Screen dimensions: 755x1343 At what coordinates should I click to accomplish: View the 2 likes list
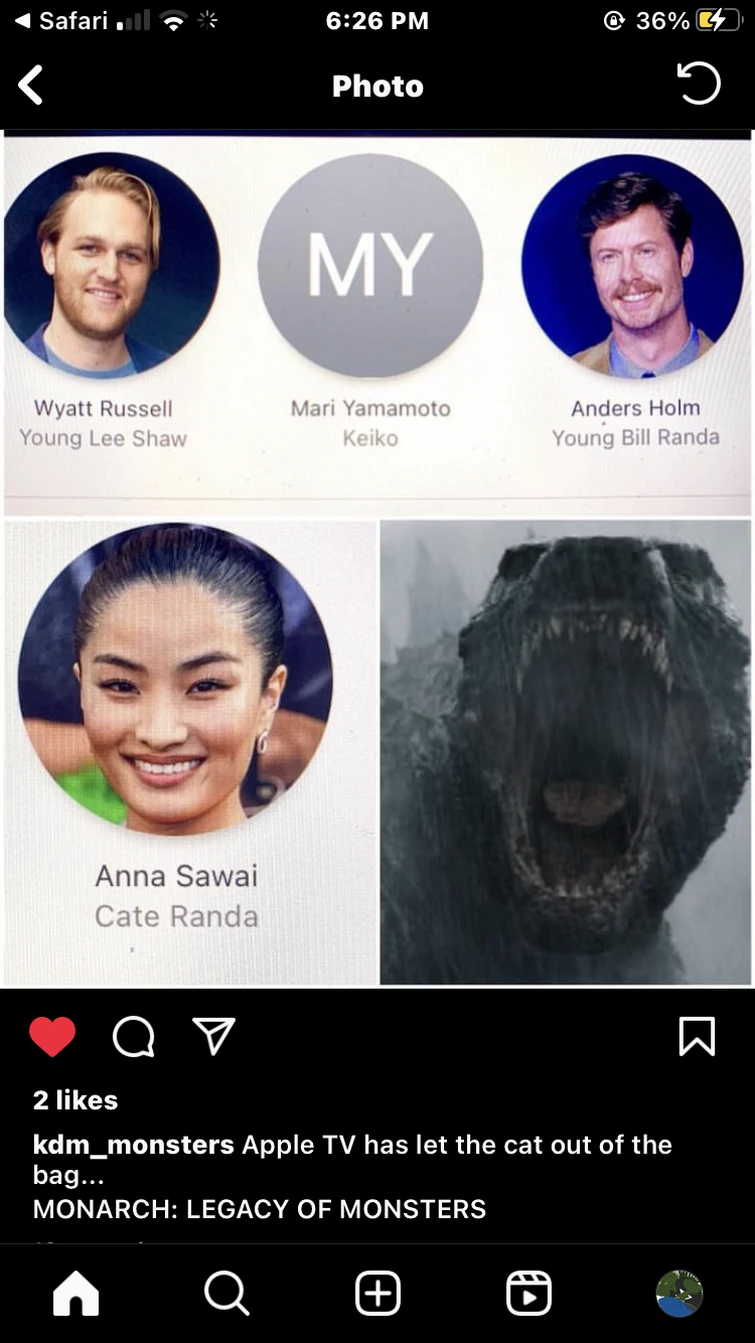pos(75,1100)
